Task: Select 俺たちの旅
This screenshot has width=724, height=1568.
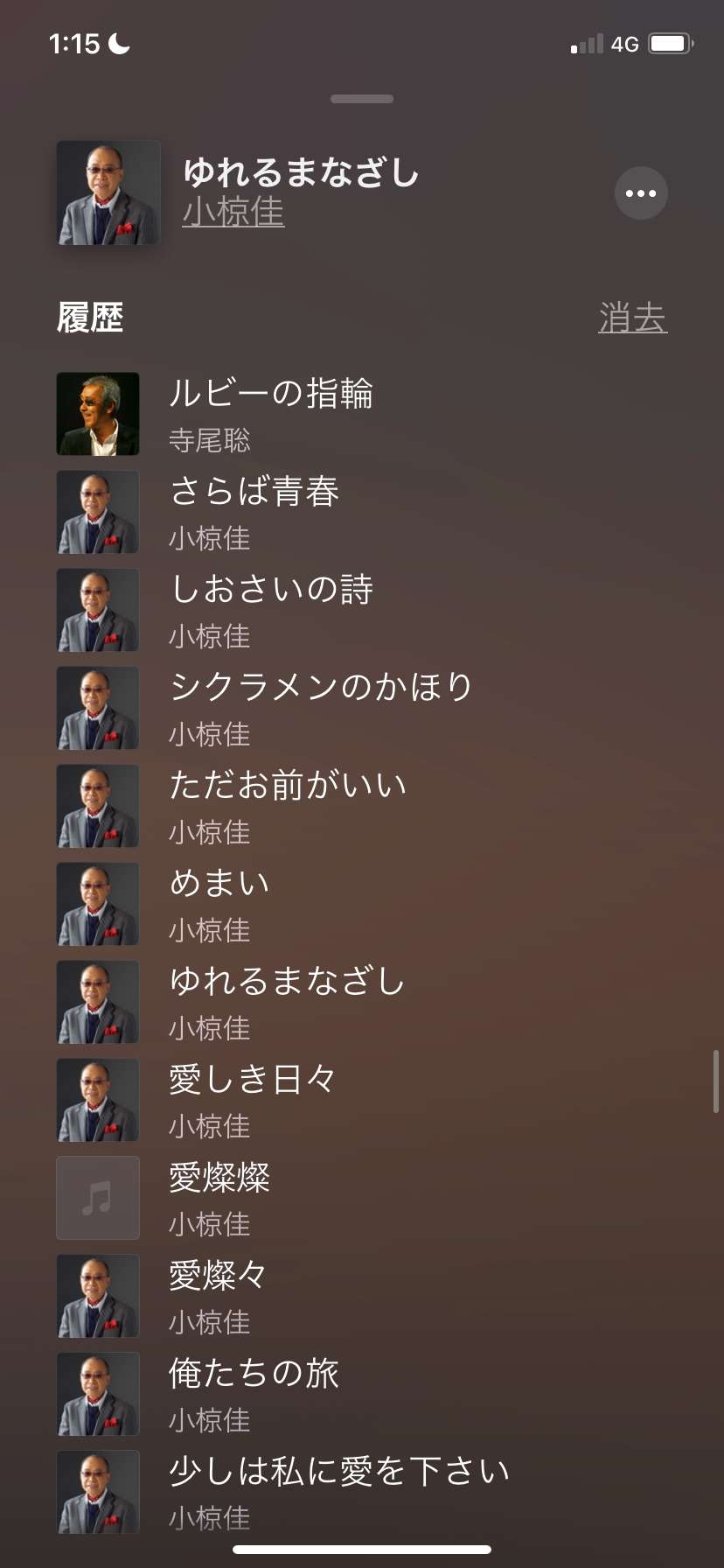Action: pyautogui.click(x=362, y=1394)
